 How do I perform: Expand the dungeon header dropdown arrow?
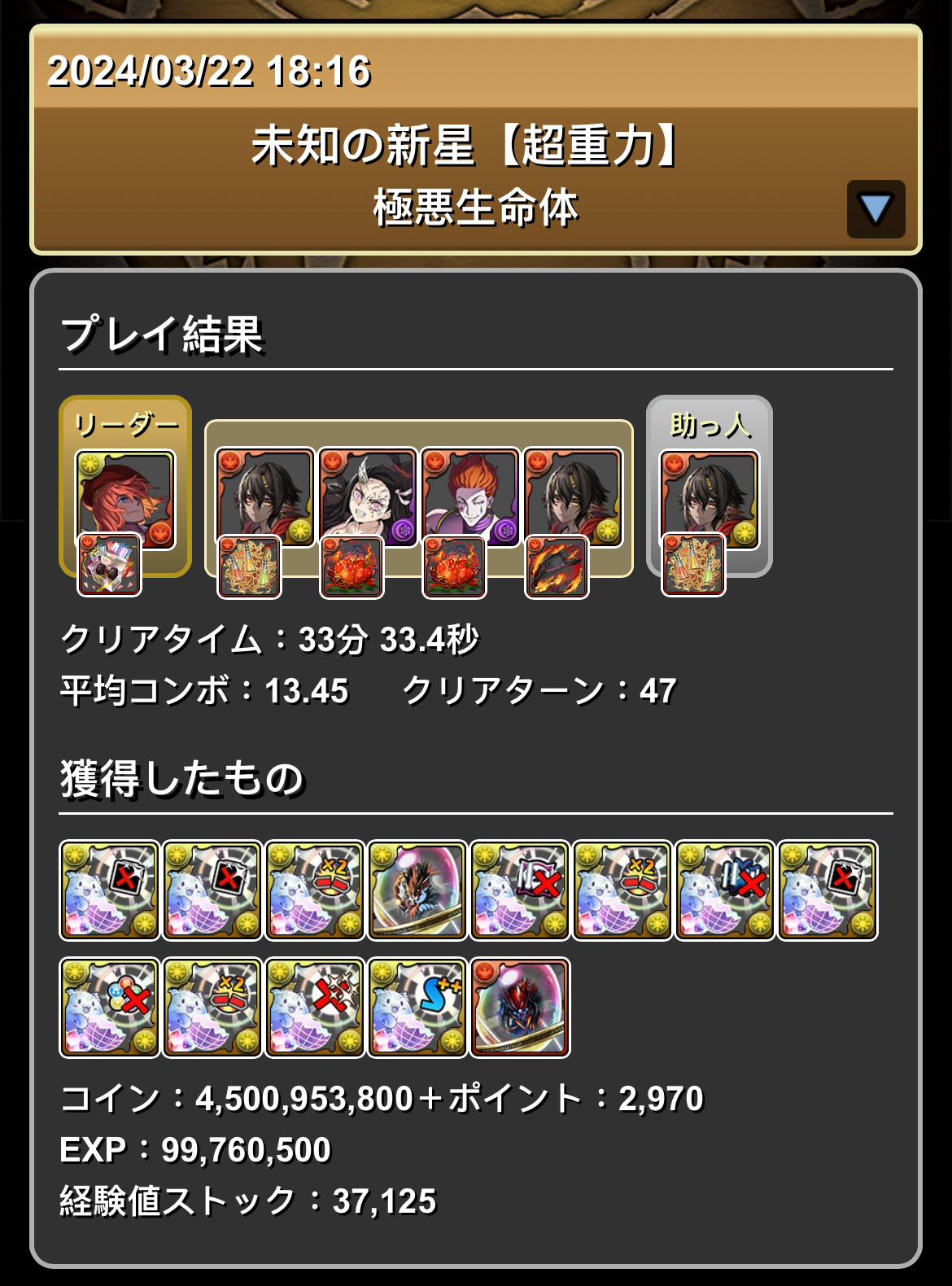876,209
